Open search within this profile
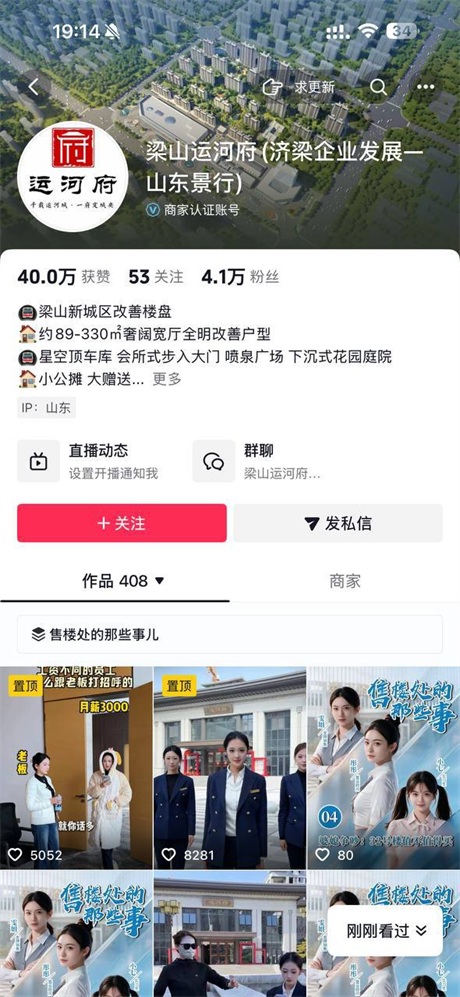Viewport: 460px width, 997px height. tap(379, 87)
